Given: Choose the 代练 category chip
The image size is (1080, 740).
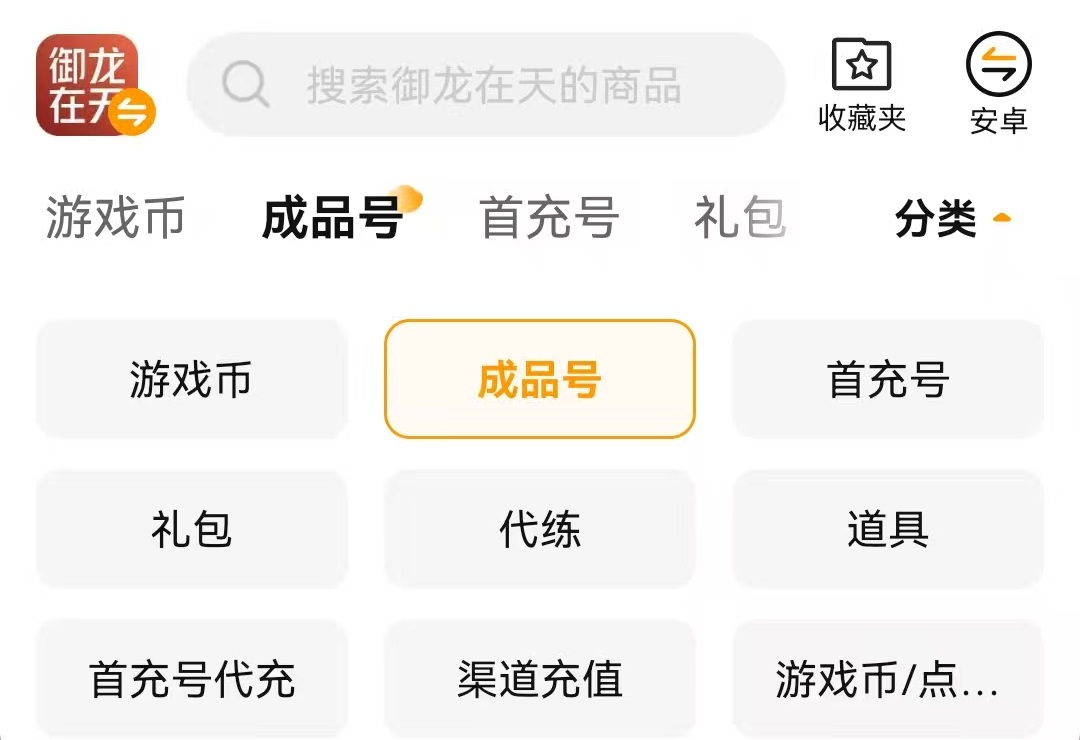Looking at the screenshot, I should tap(540, 529).
